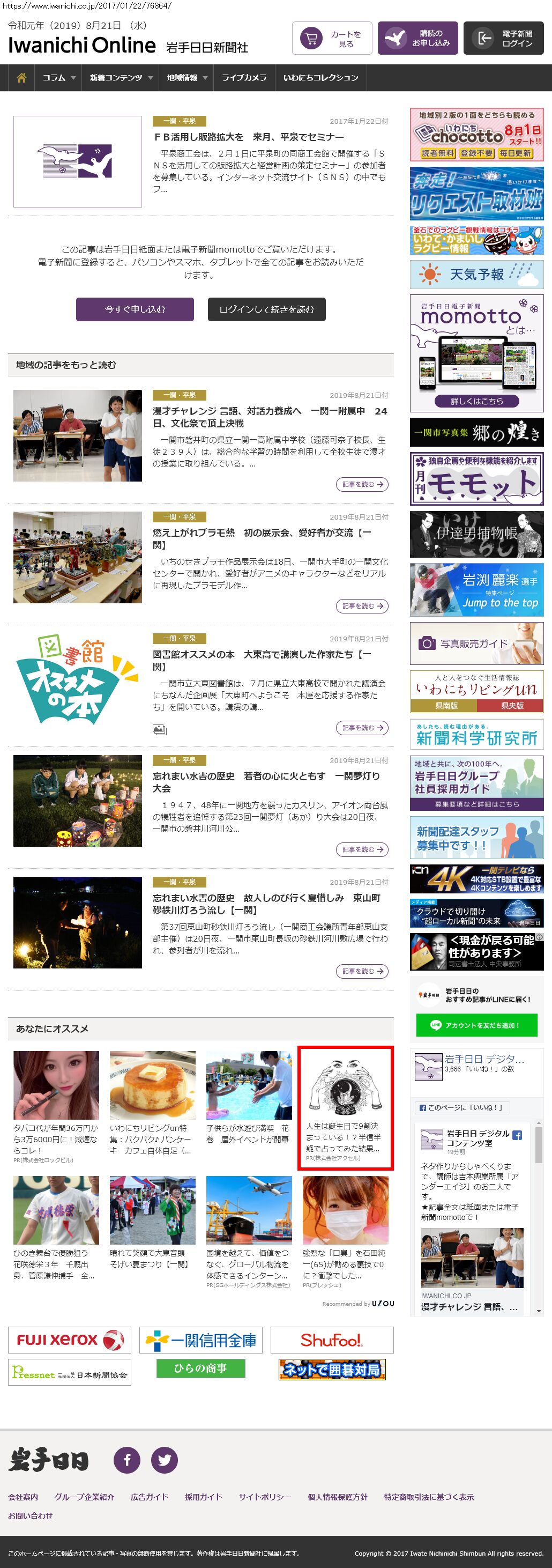Image resolution: width=552 pixels, height=1568 pixels.
Task: Select ログインして続きを読む
Action: point(266,309)
